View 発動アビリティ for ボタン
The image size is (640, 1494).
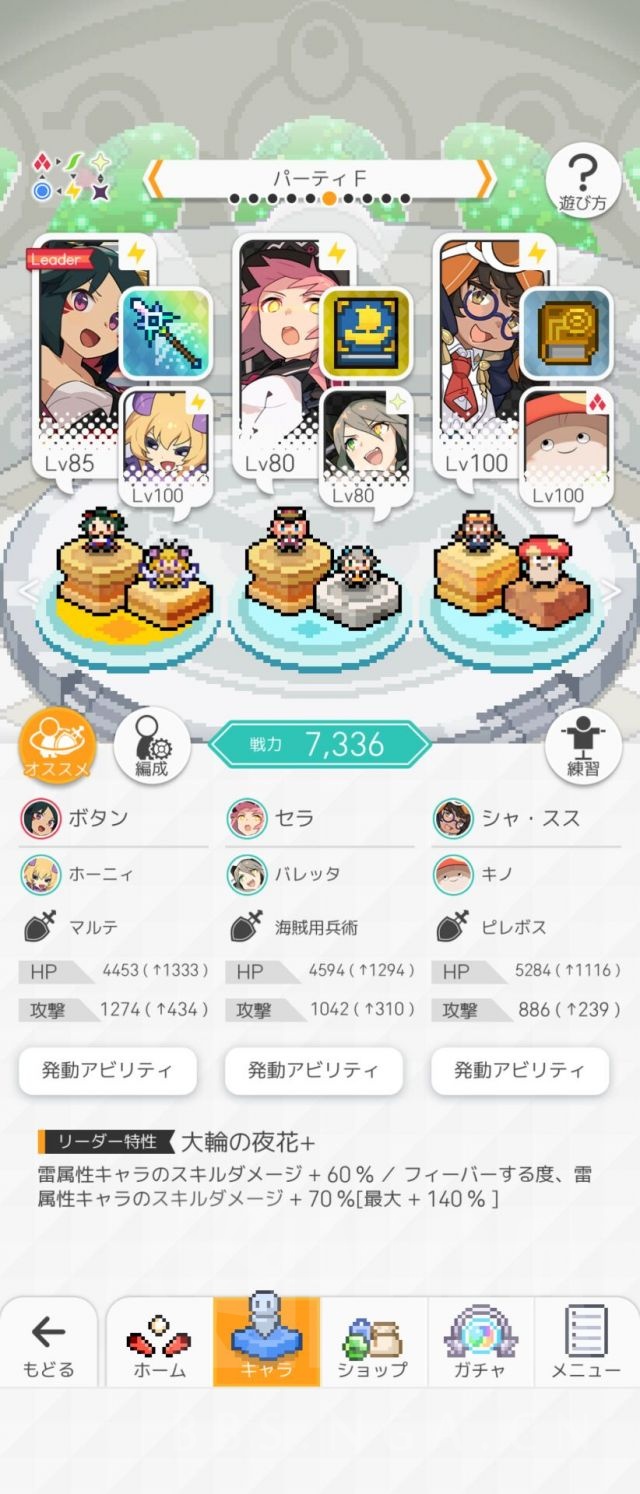coord(107,1070)
